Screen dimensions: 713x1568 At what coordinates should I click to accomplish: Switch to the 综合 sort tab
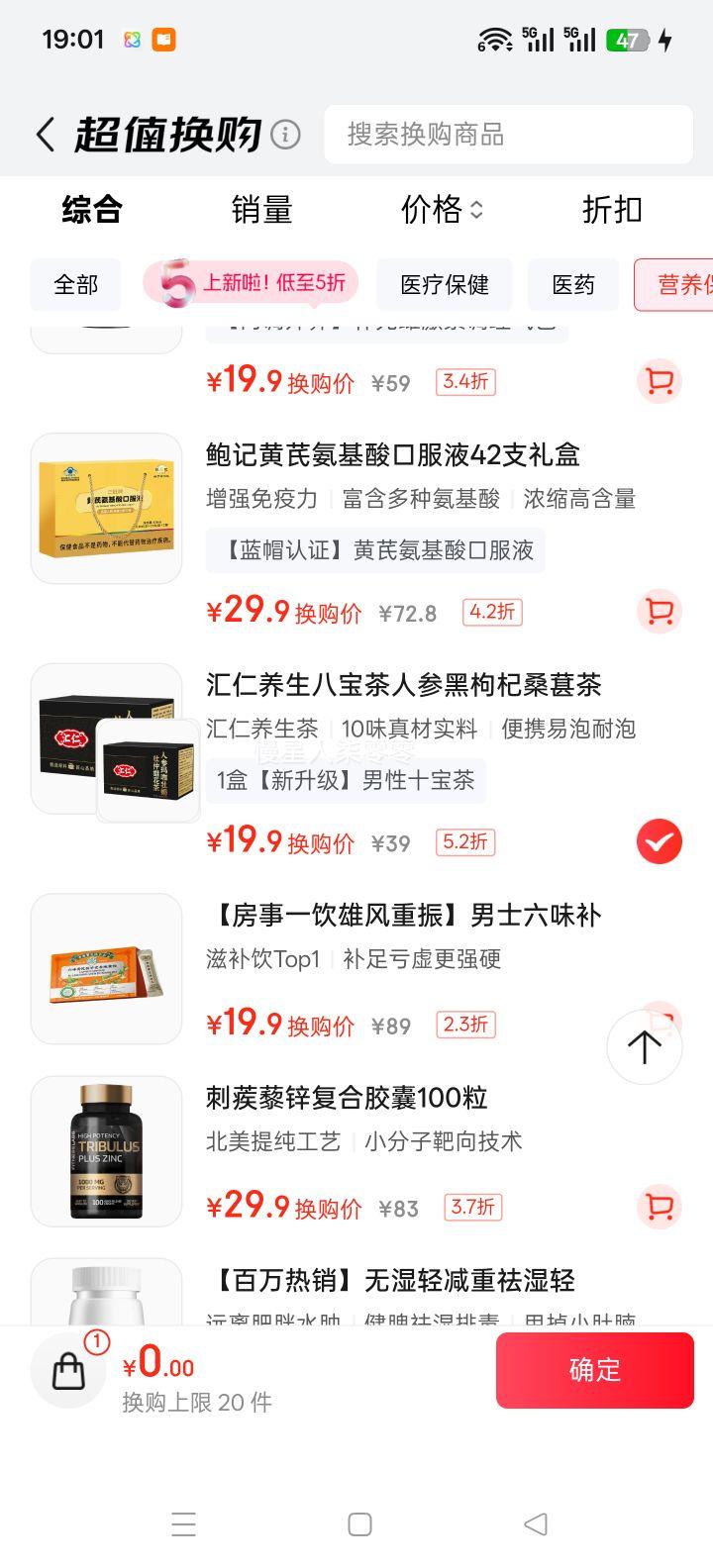point(91,210)
